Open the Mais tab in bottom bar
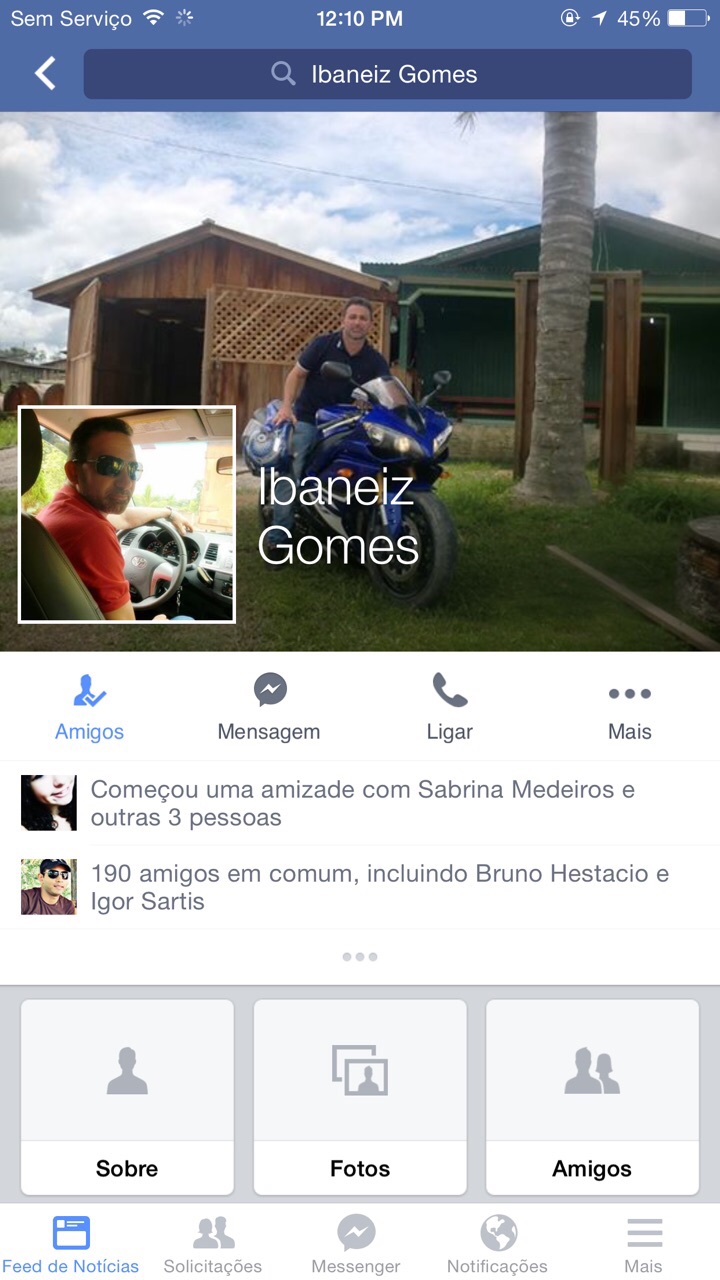Viewport: 720px width, 1280px height. [x=644, y=1244]
